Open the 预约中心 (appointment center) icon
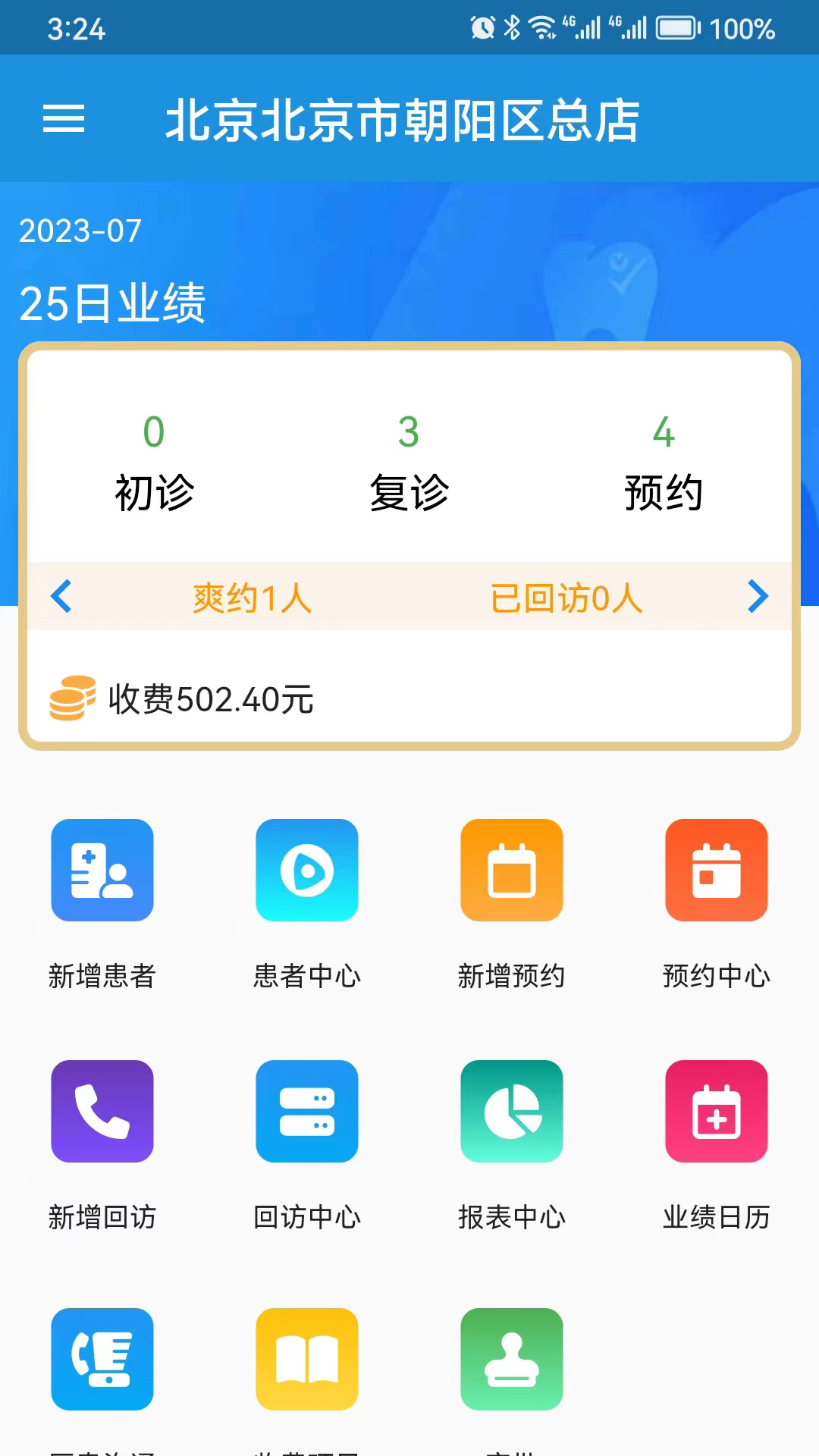819x1456 pixels. point(717,871)
